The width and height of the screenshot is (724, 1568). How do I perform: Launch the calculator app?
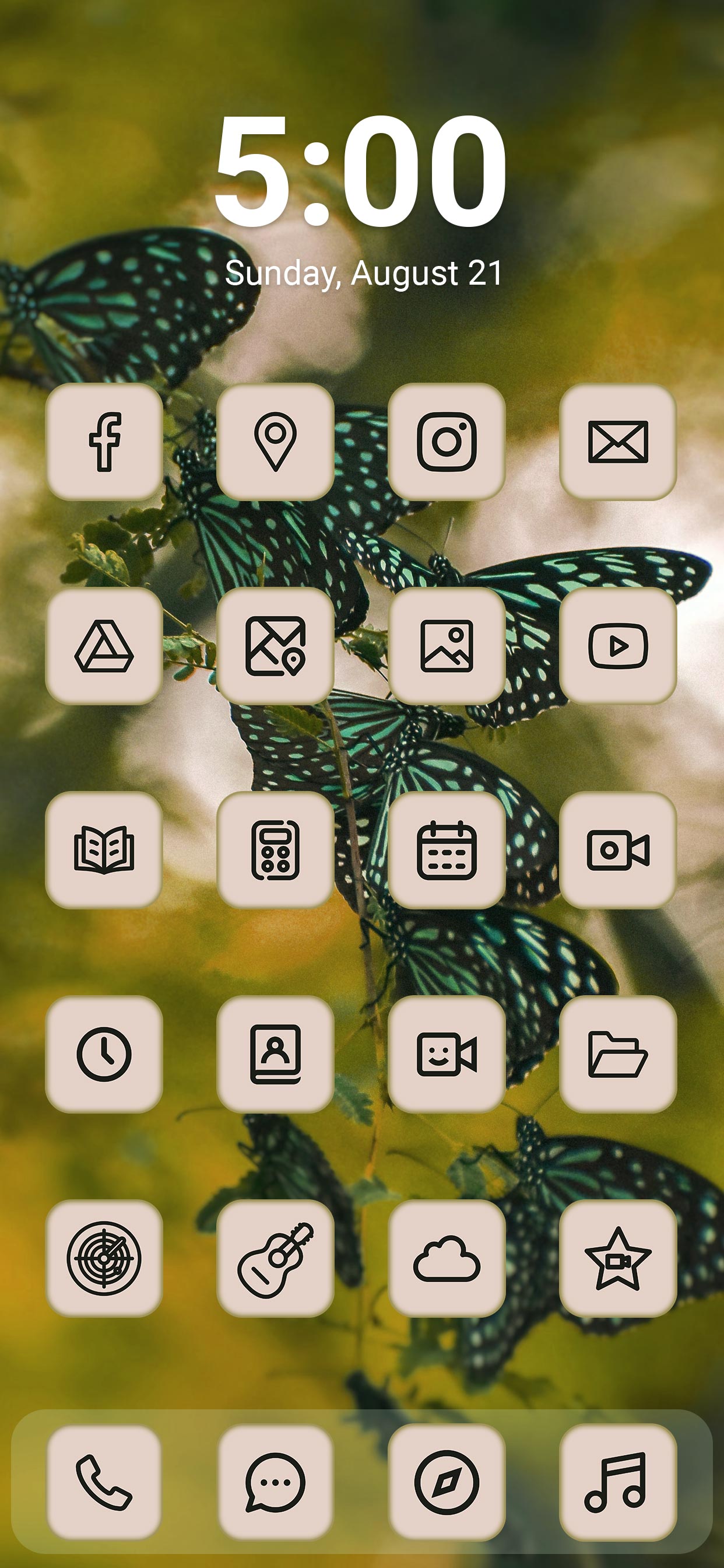click(275, 850)
